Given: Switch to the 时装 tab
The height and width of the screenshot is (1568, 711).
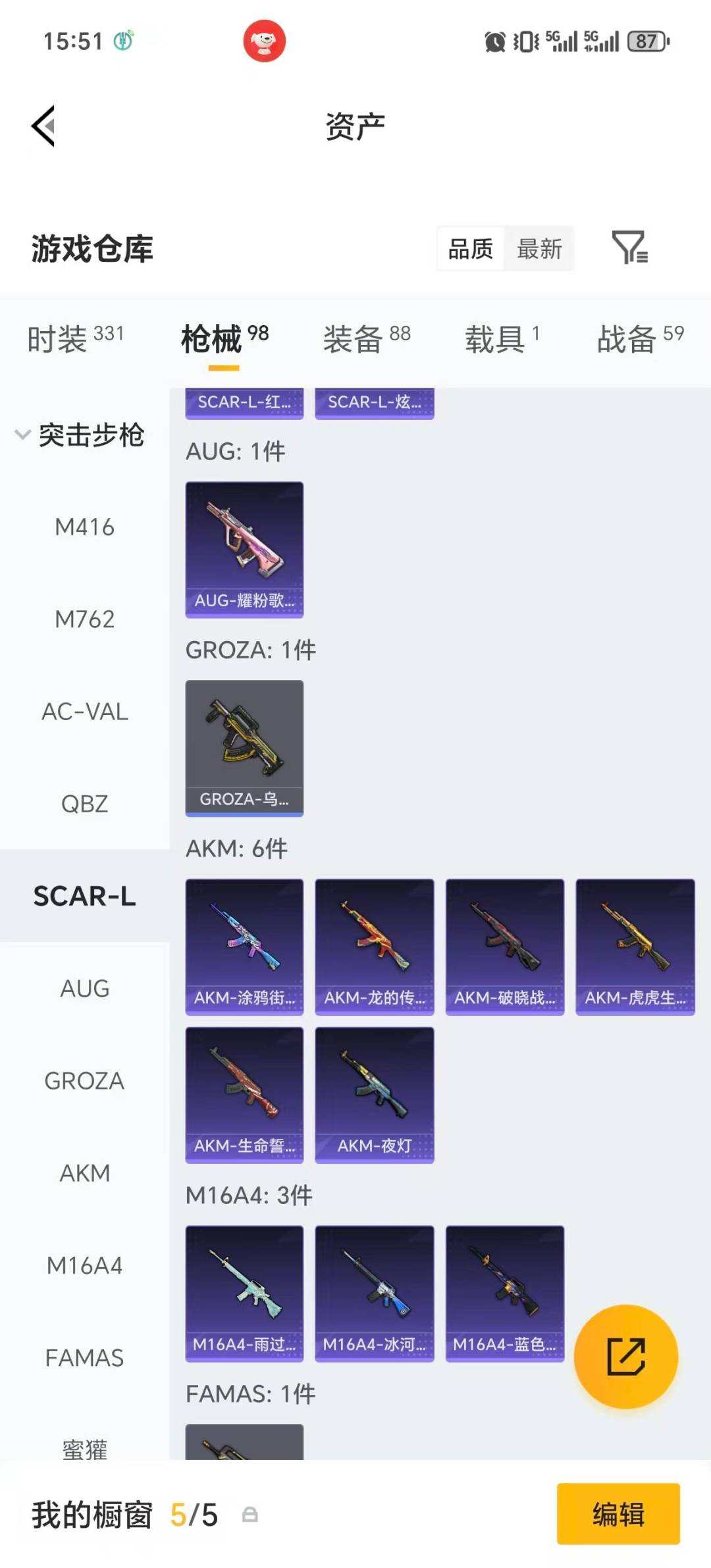Looking at the screenshot, I should pyautogui.click(x=75, y=339).
